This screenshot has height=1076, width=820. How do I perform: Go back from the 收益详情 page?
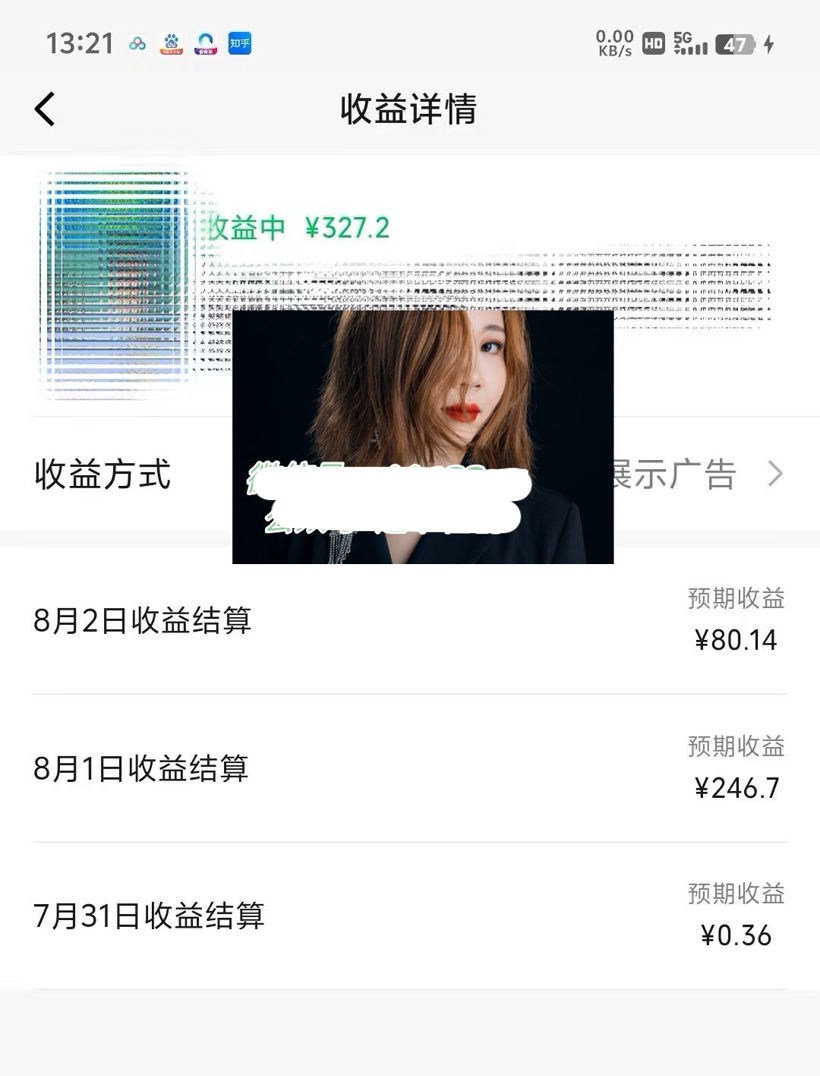pyautogui.click(x=45, y=108)
